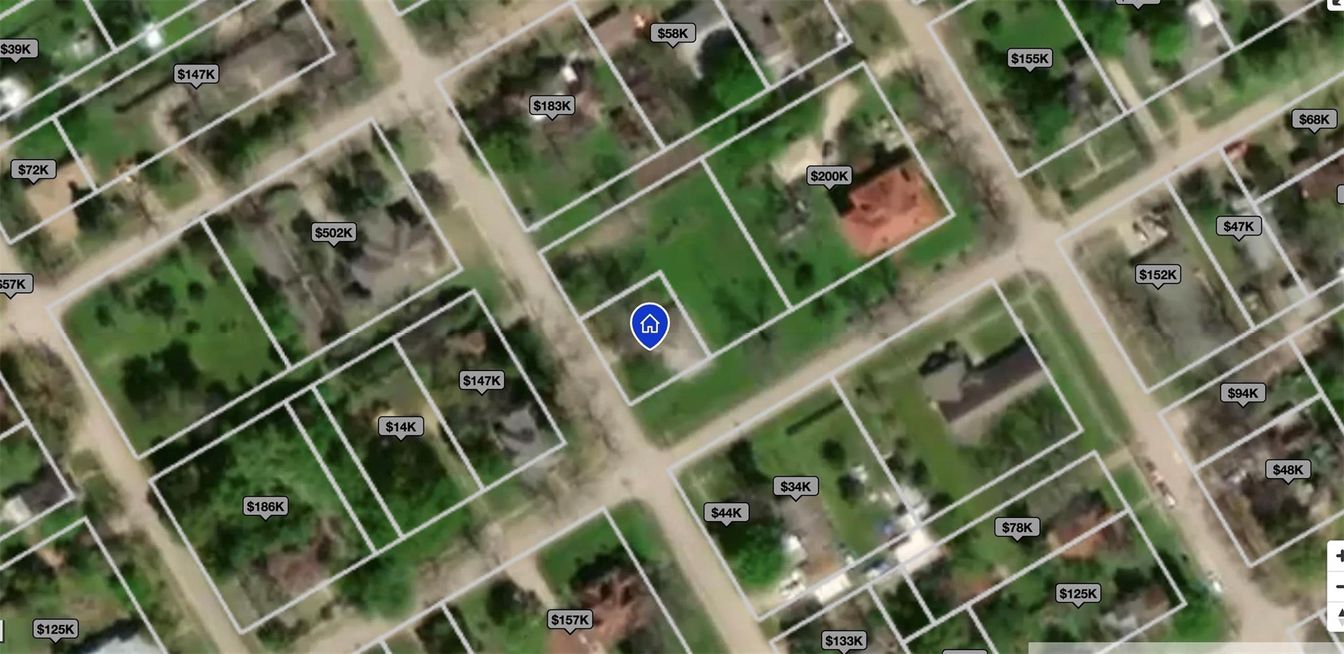
Task: Select the $14K parcel price tag
Action: (x=400, y=427)
